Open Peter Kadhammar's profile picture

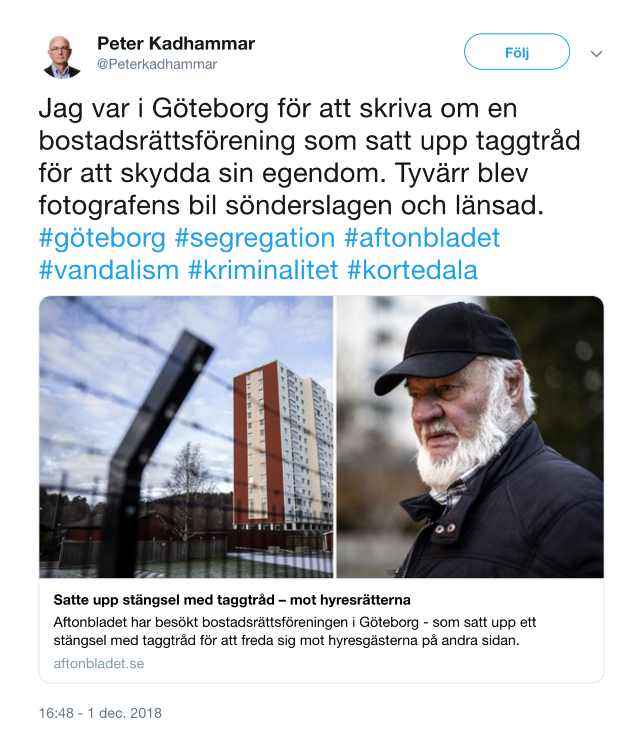pyautogui.click(x=62, y=56)
